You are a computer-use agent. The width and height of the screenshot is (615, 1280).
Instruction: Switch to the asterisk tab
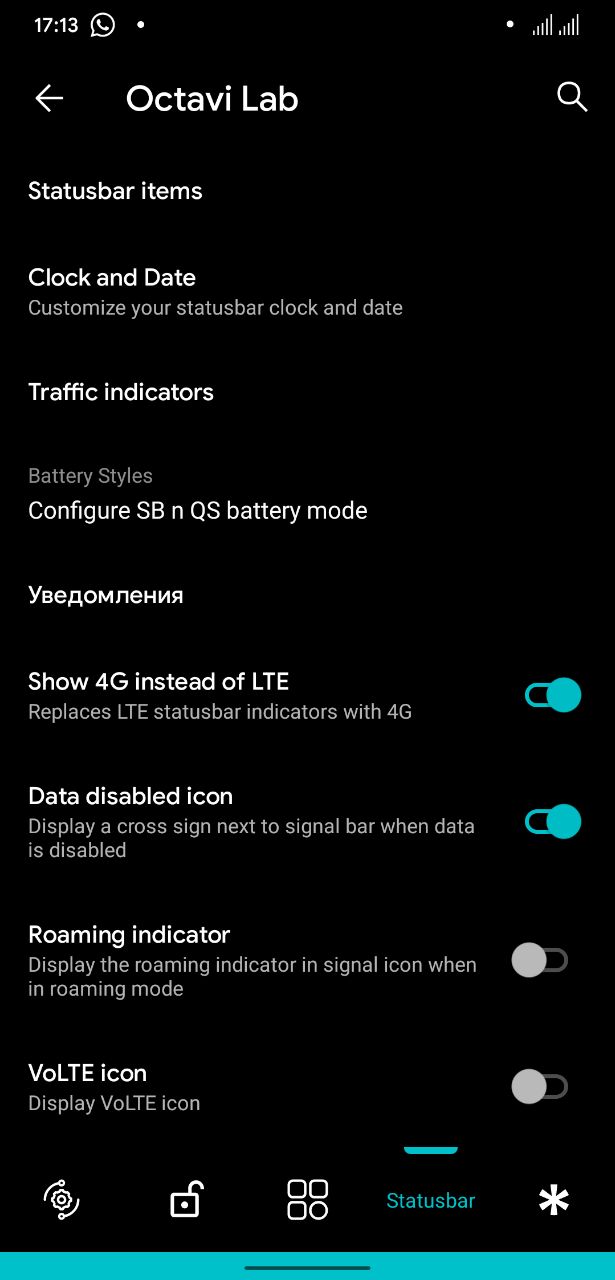pyautogui.click(x=553, y=1199)
